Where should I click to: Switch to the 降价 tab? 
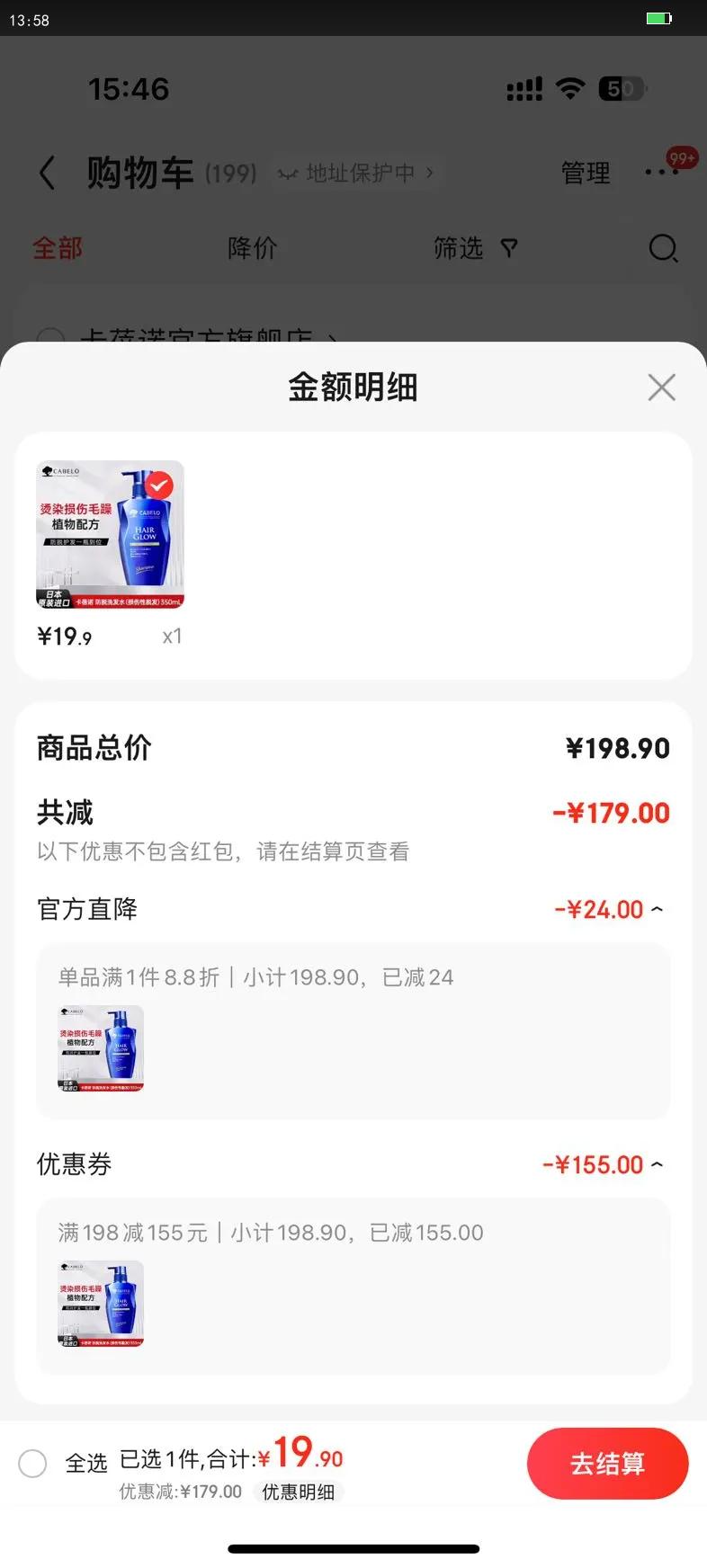coord(252,248)
